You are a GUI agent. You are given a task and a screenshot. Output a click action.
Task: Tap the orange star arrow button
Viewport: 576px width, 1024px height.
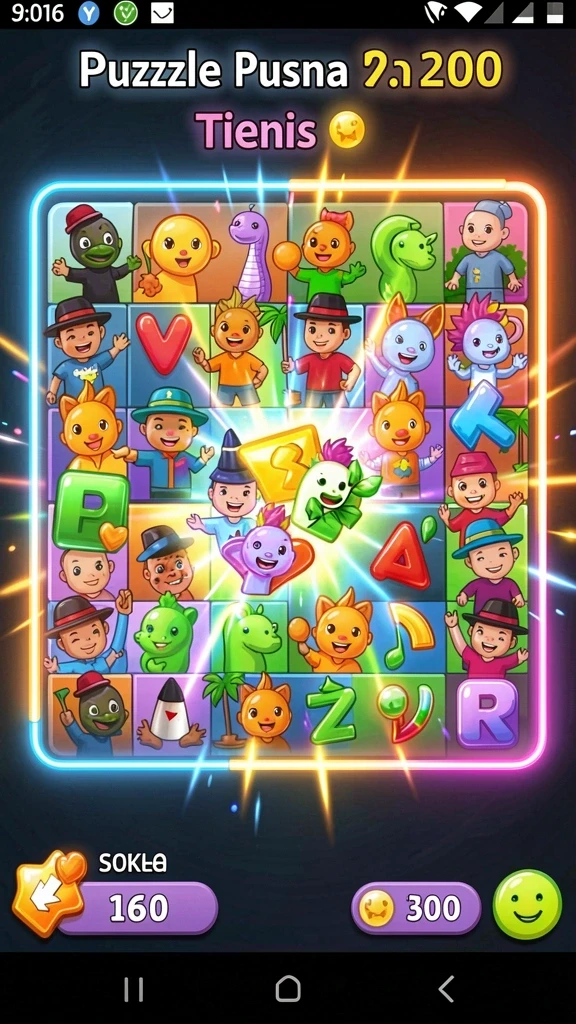click(49, 892)
